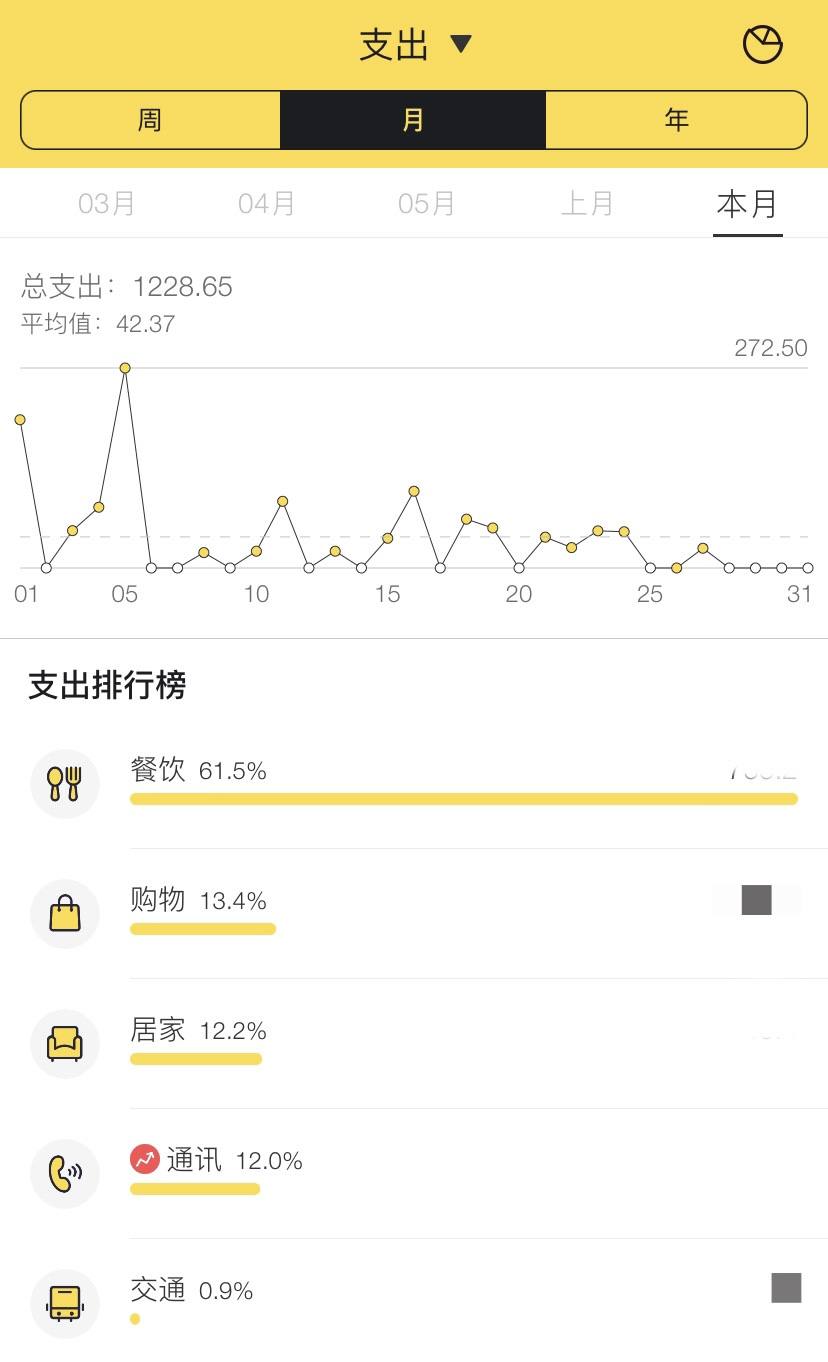Enable the 年 (year) view

677,119
